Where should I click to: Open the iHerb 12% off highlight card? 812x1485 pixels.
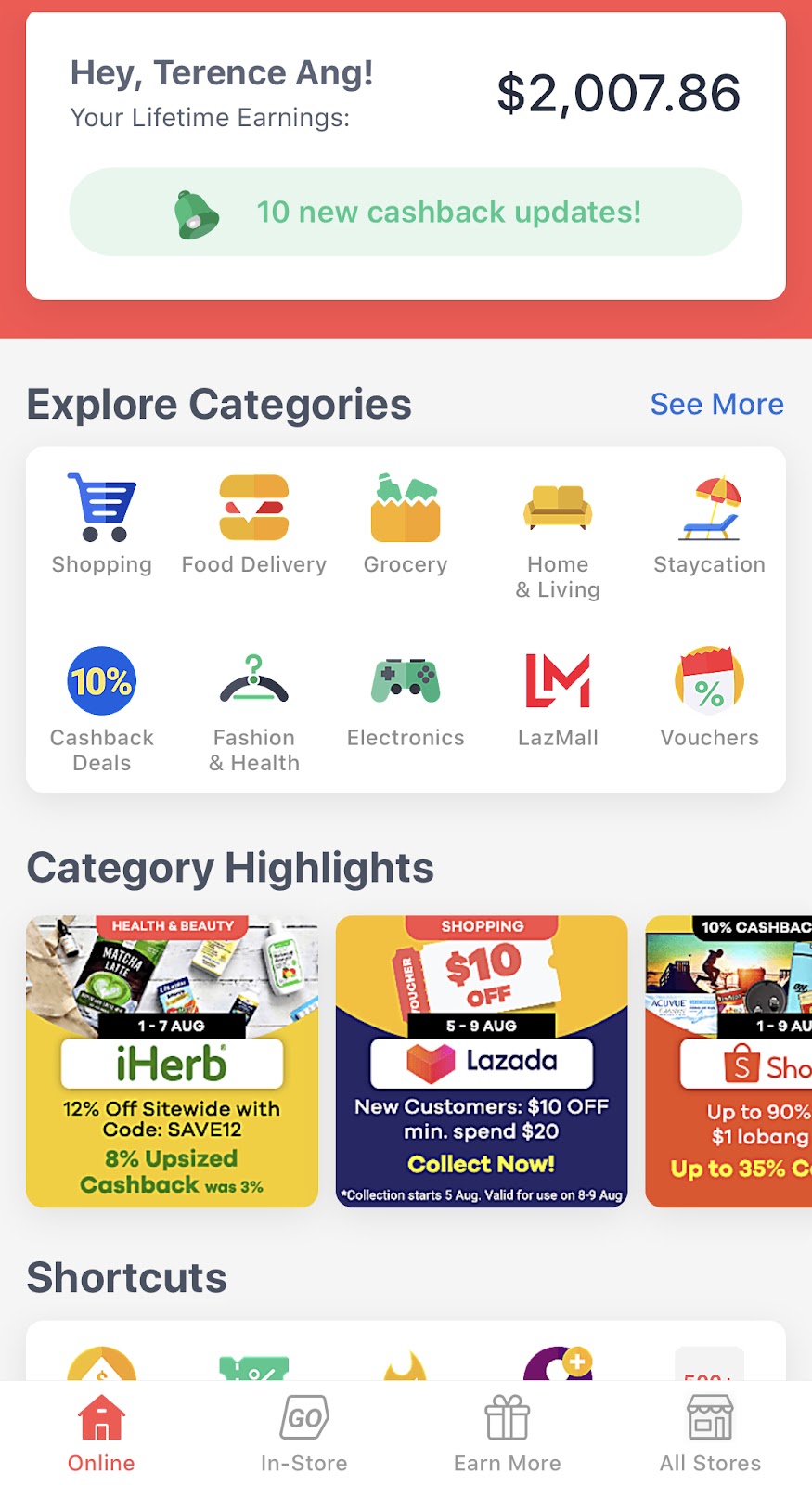[x=172, y=1061]
